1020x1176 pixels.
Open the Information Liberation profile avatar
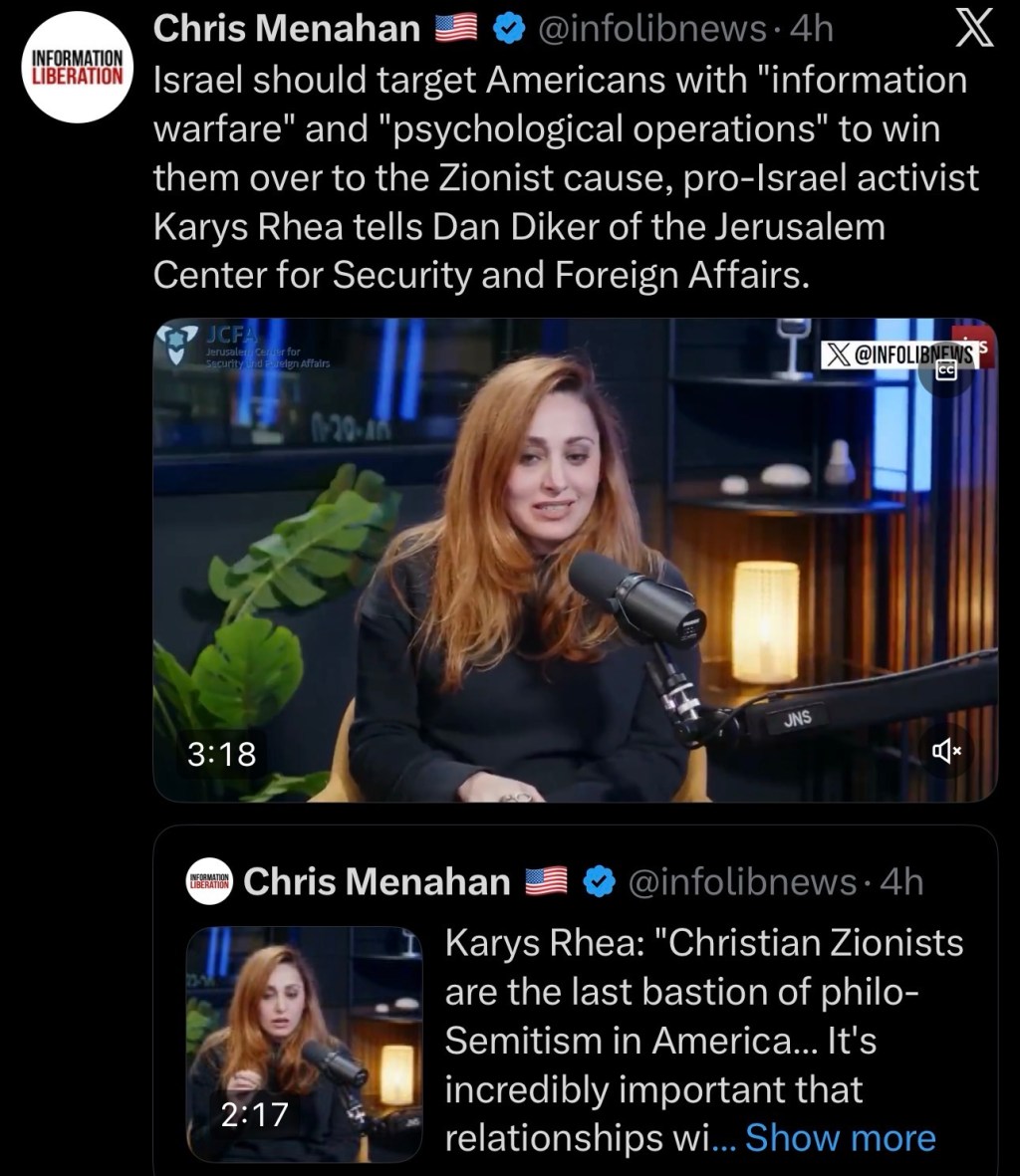click(77, 67)
